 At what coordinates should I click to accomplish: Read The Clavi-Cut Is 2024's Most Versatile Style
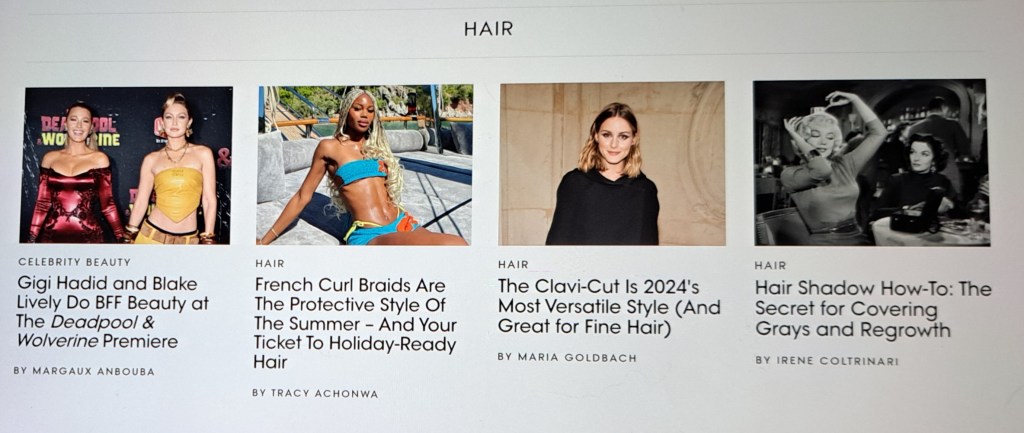(608, 305)
